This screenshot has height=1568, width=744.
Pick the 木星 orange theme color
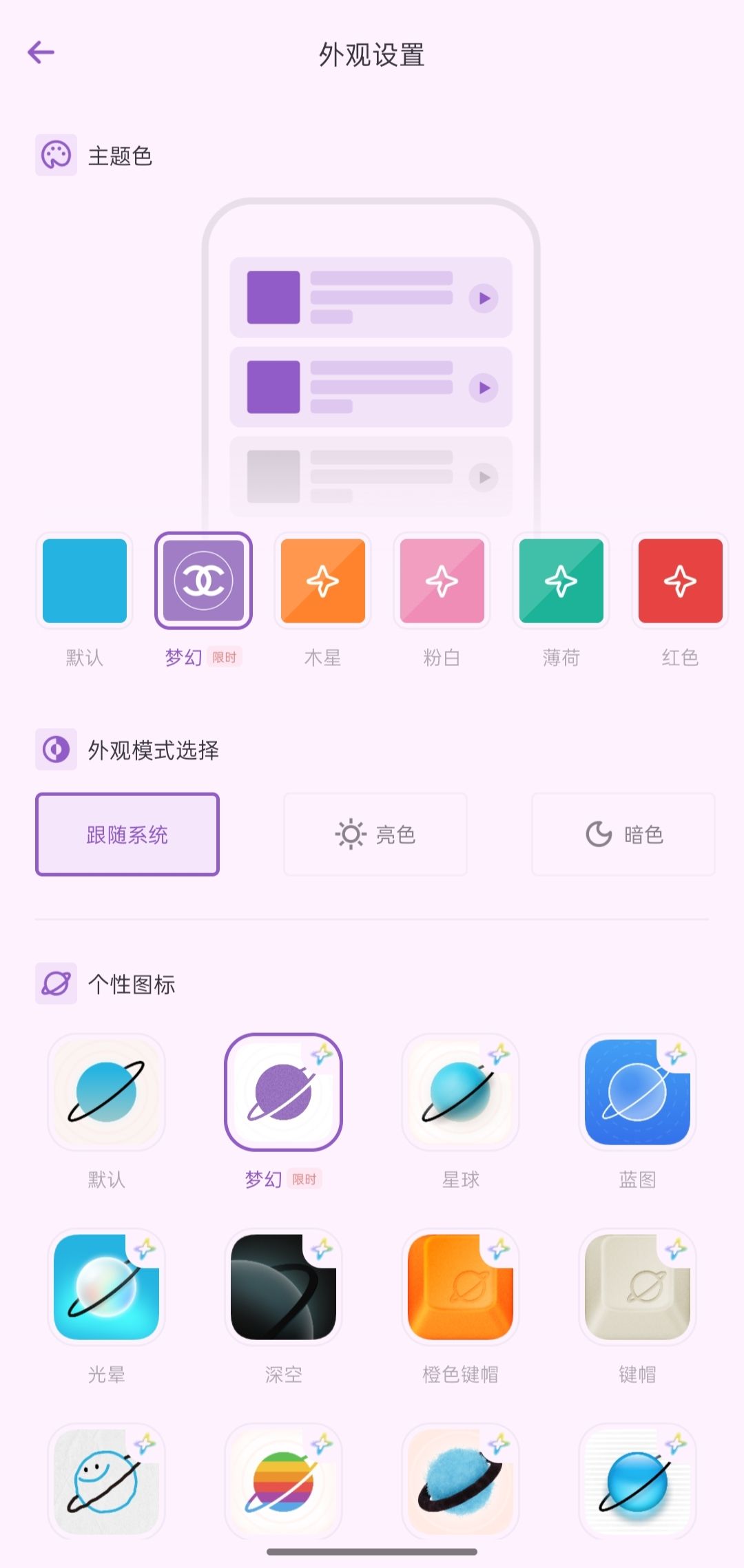click(323, 581)
